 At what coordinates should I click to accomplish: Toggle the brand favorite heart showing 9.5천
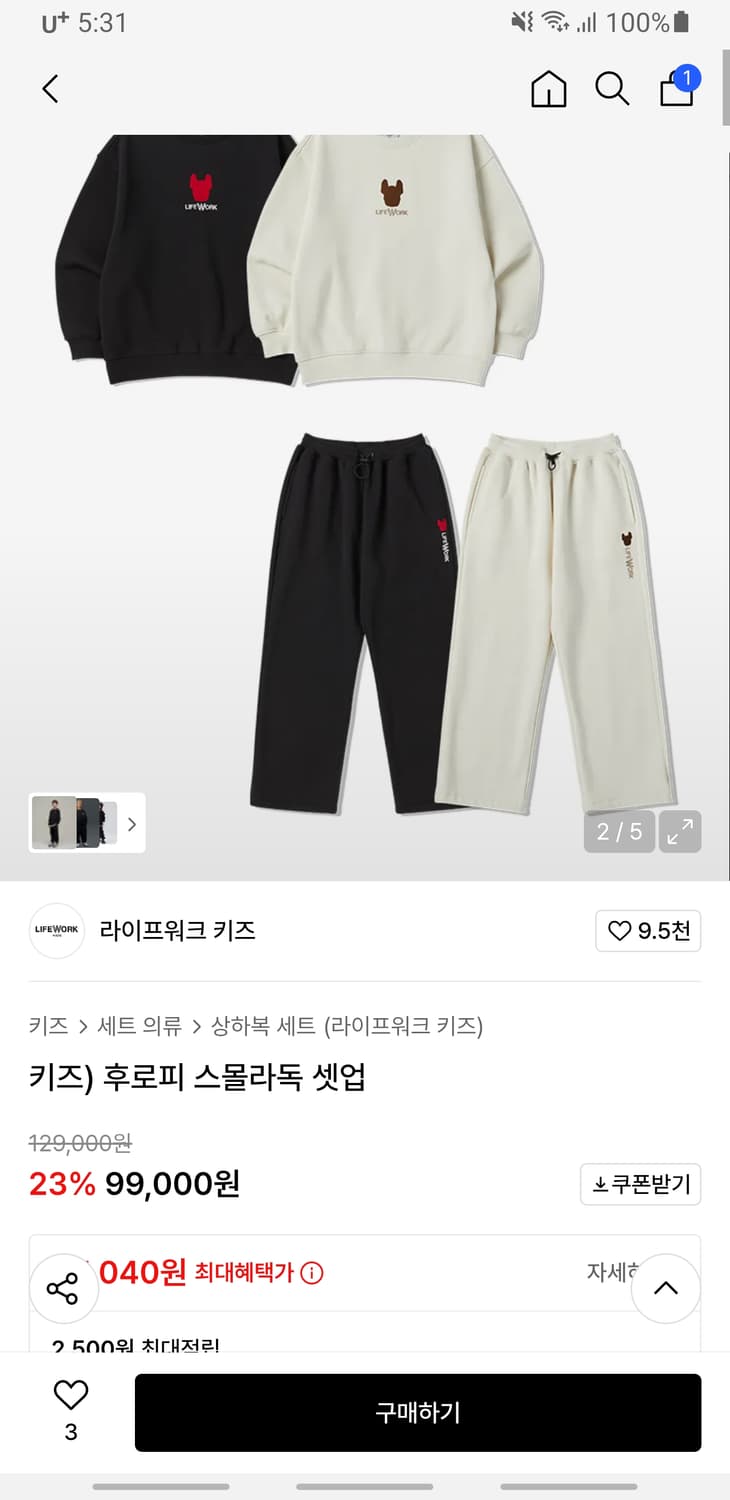pos(647,931)
